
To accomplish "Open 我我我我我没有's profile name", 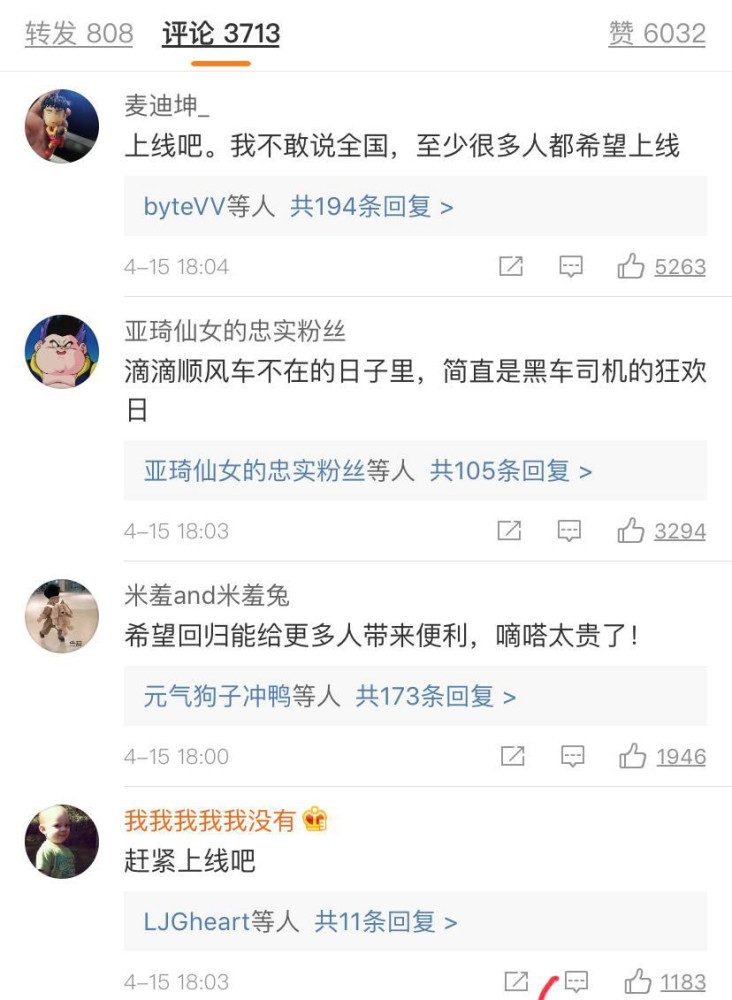I will (x=210, y=821).
